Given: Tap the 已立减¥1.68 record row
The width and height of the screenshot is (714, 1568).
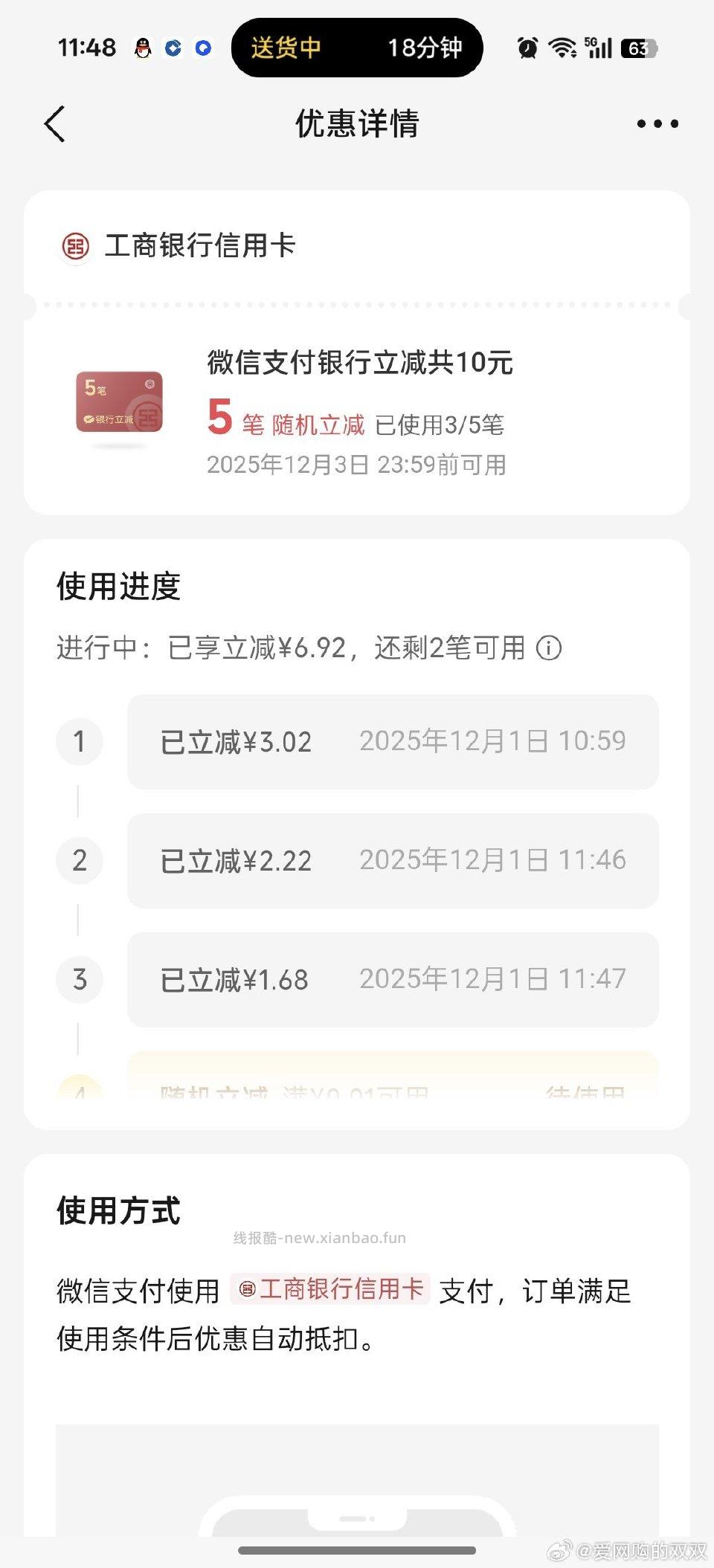Looking at the screenshot, I should click(393, 980).
